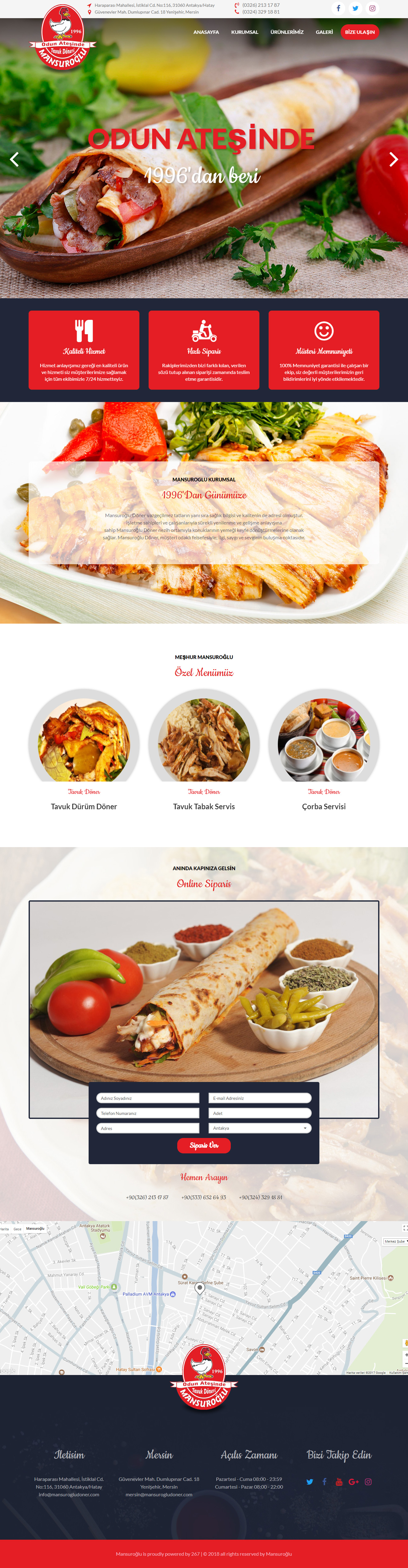Open the Google Plus icon in the footer
408x1568 pixels.
[353, 1482]
